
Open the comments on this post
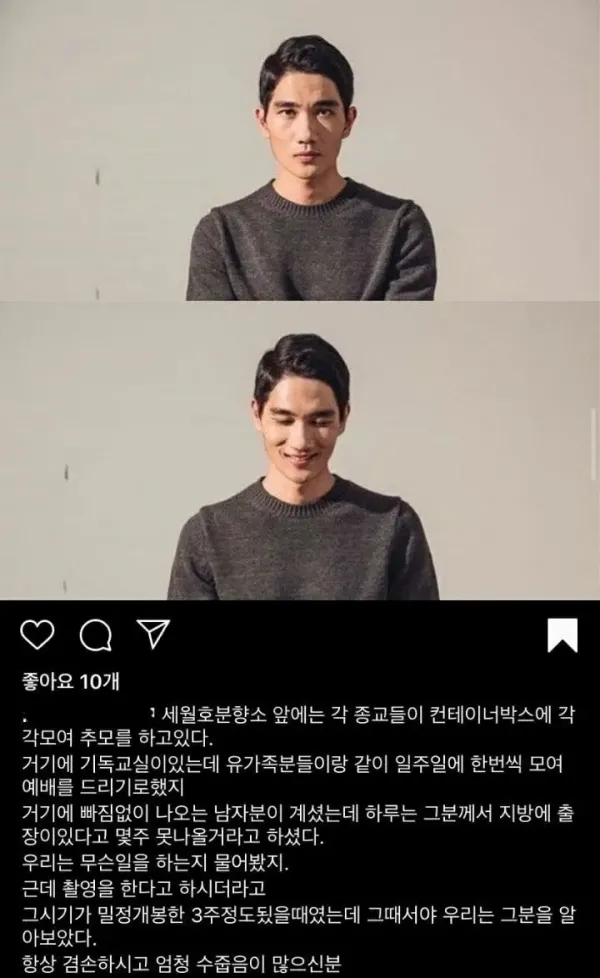(94, 634)
